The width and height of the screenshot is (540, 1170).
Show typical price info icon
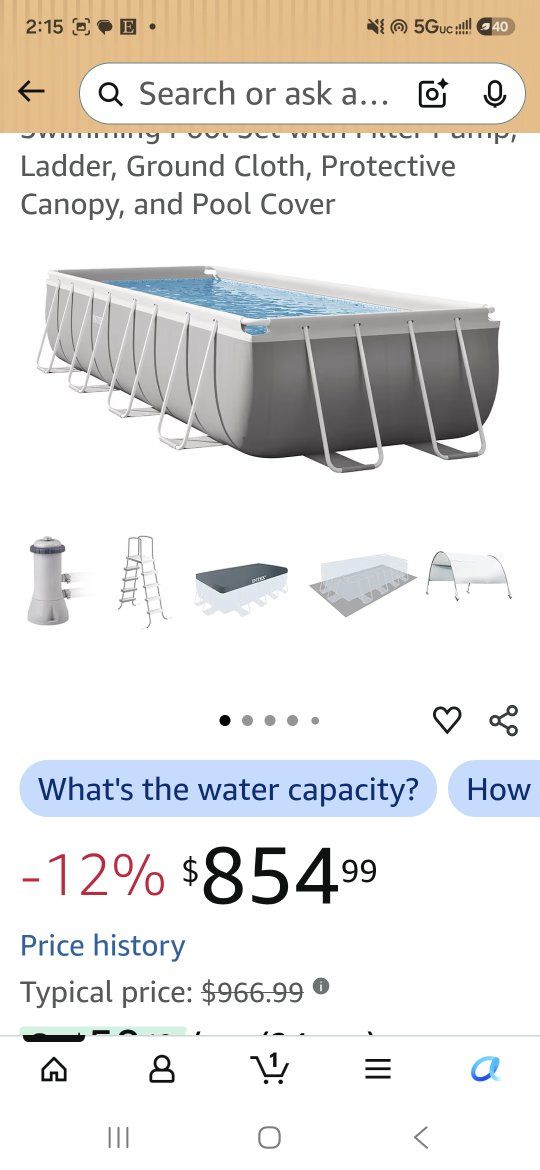point(320,986)
